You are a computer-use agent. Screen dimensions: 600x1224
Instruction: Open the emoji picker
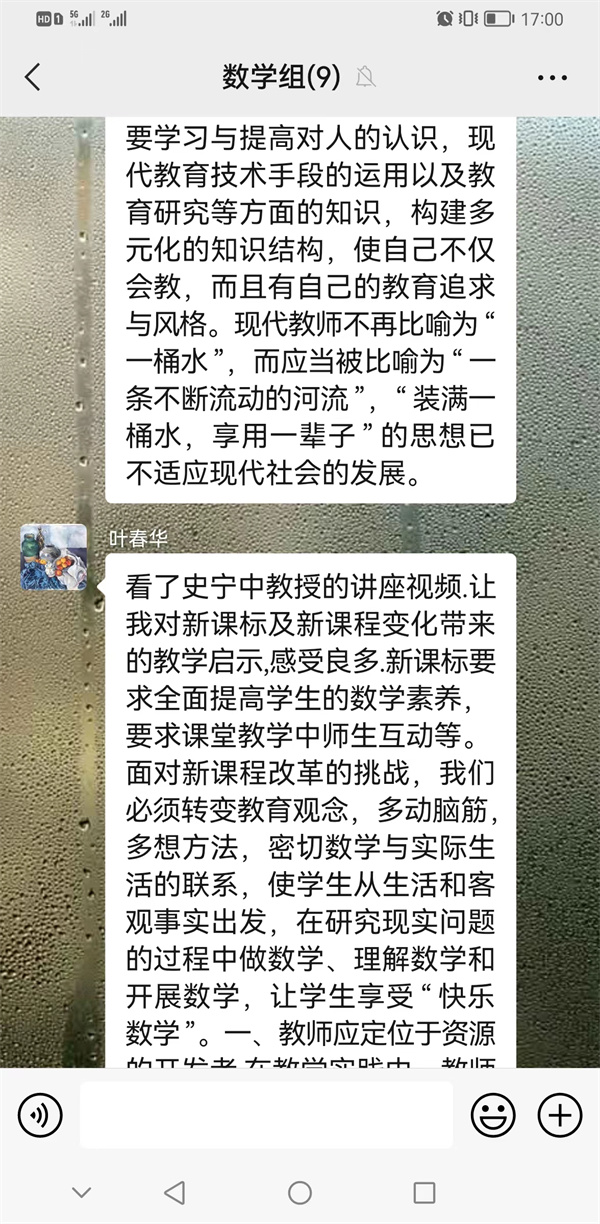pyautogui.click(x=493, y=1114)
